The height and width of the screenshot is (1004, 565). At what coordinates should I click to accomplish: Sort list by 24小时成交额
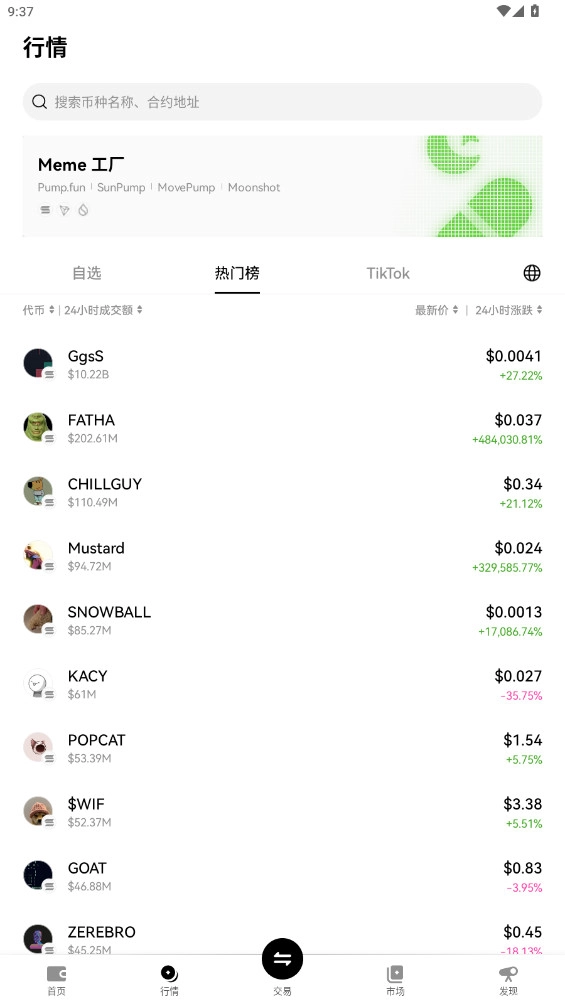pos(103,310)
